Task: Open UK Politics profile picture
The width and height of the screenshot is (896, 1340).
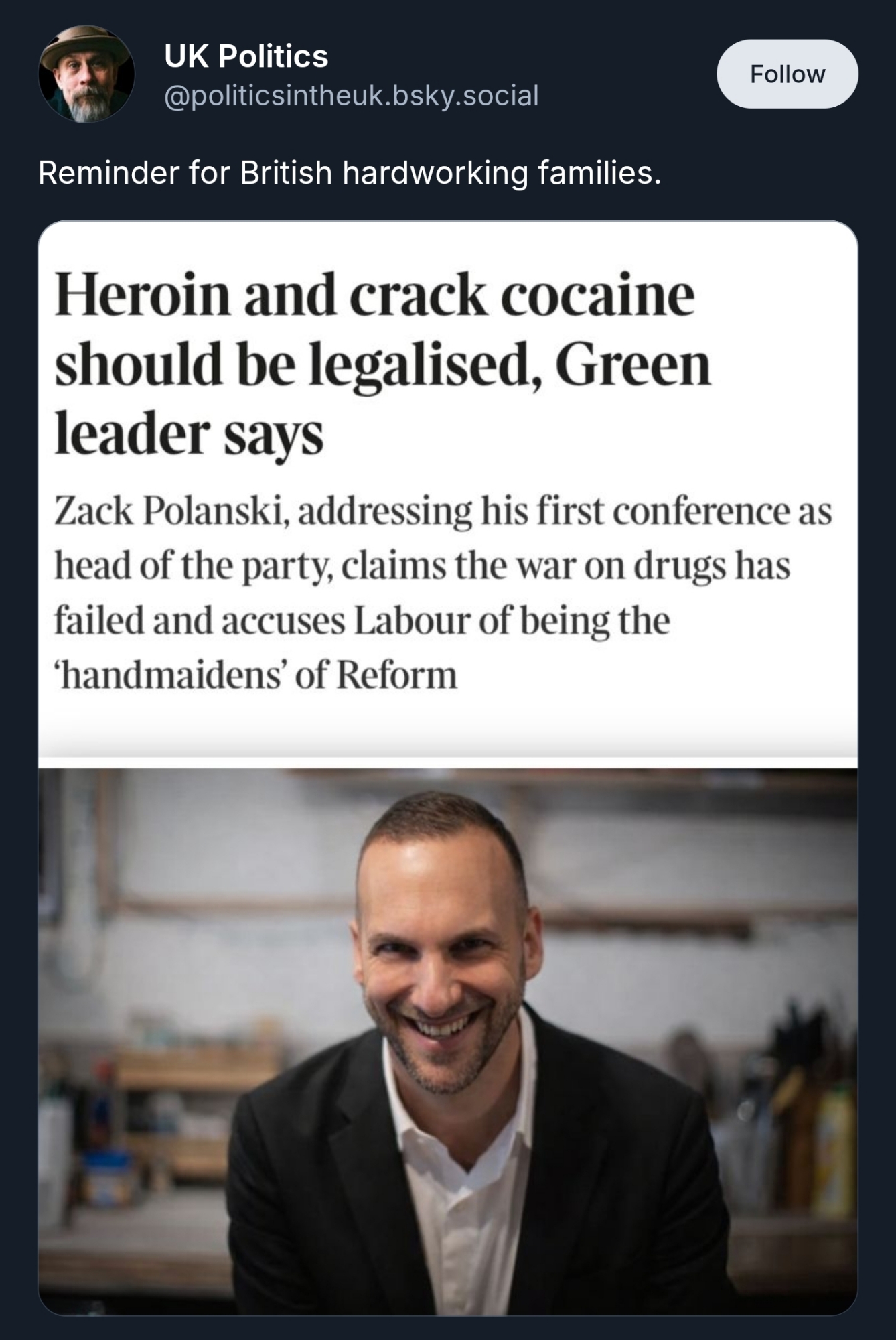Action: tap(86, 74)
